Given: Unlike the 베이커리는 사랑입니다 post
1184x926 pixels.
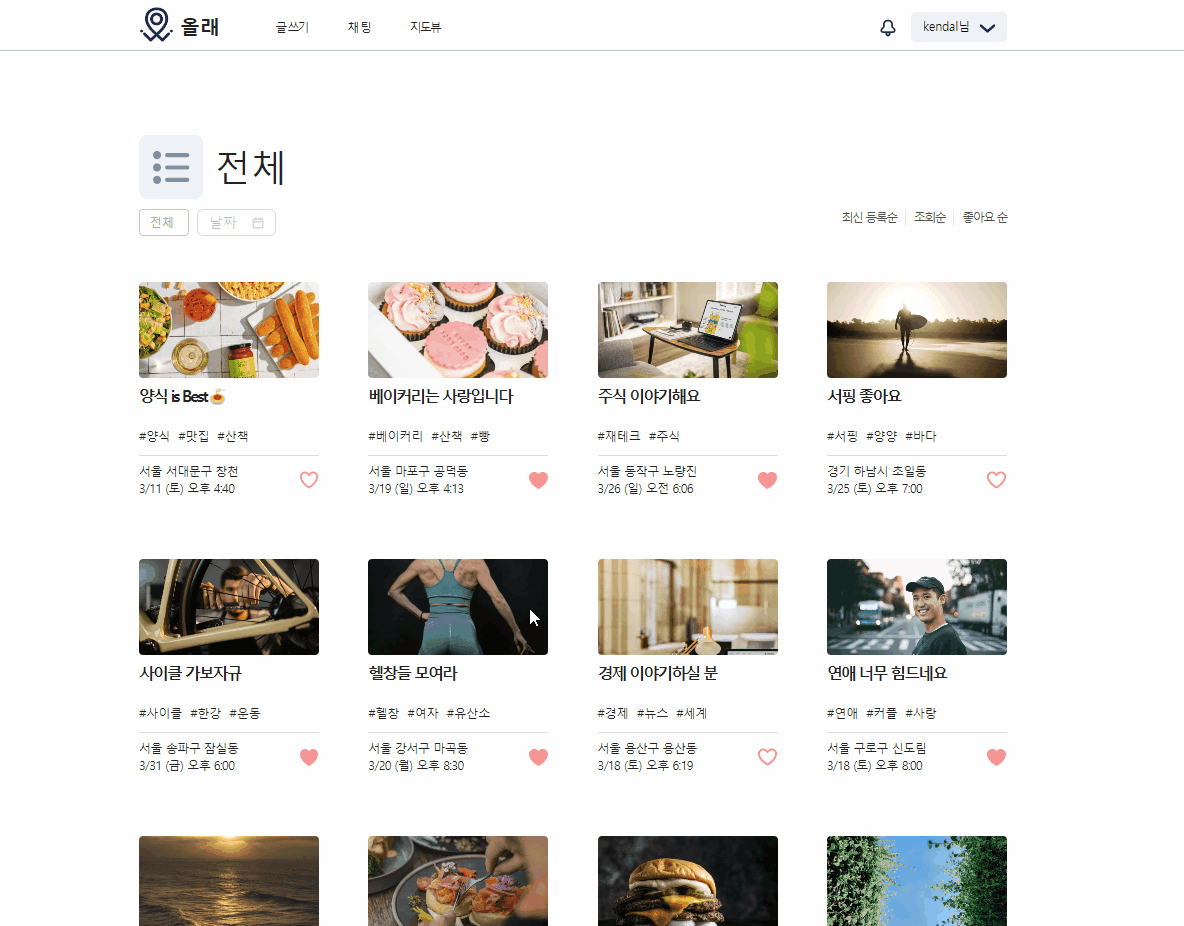Looking at the screenshot, I should (x=538, y=480).
